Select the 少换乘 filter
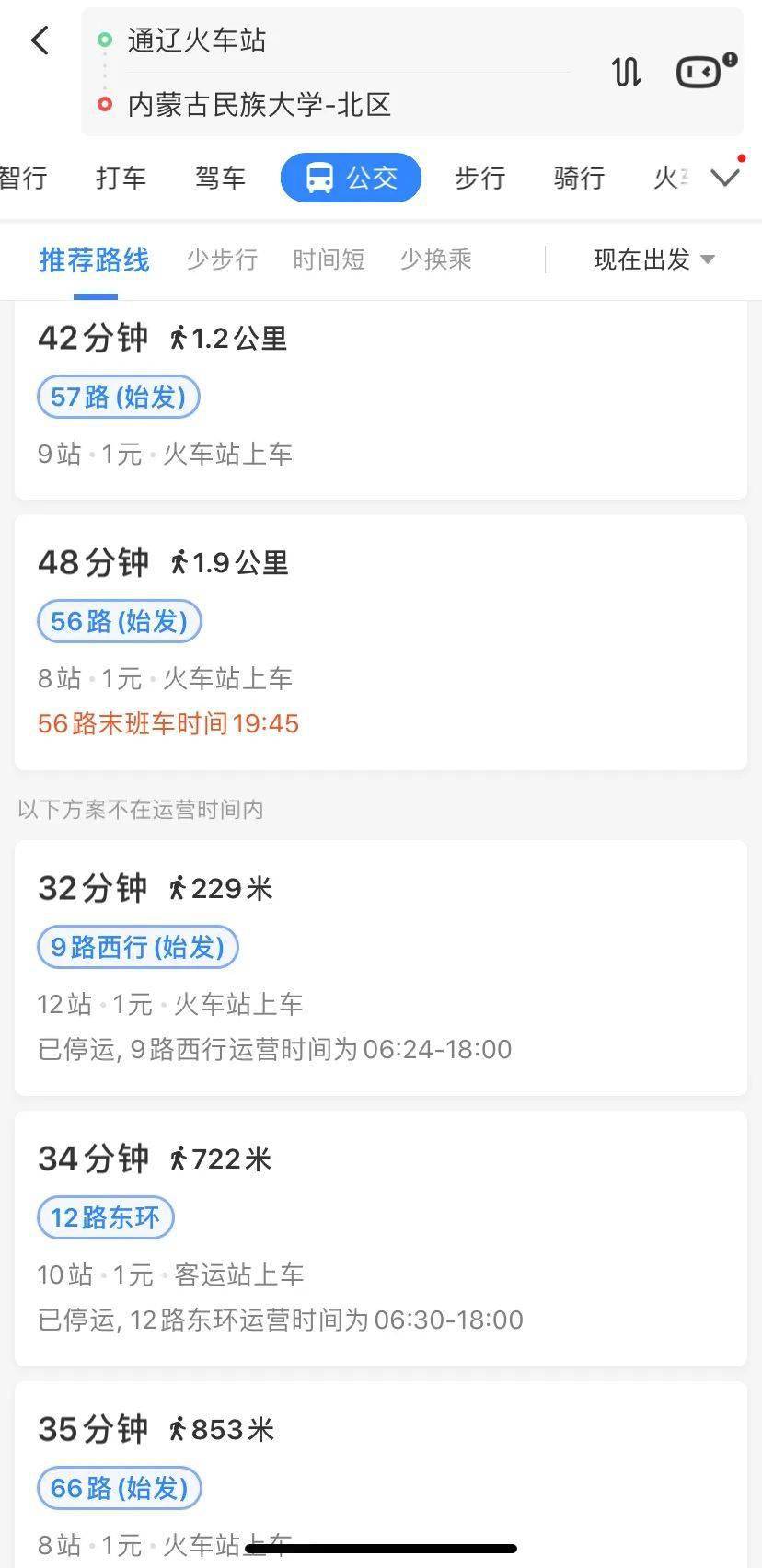Image resolution: width=762 pixels, height=1568 pixels. pos(435,259)
